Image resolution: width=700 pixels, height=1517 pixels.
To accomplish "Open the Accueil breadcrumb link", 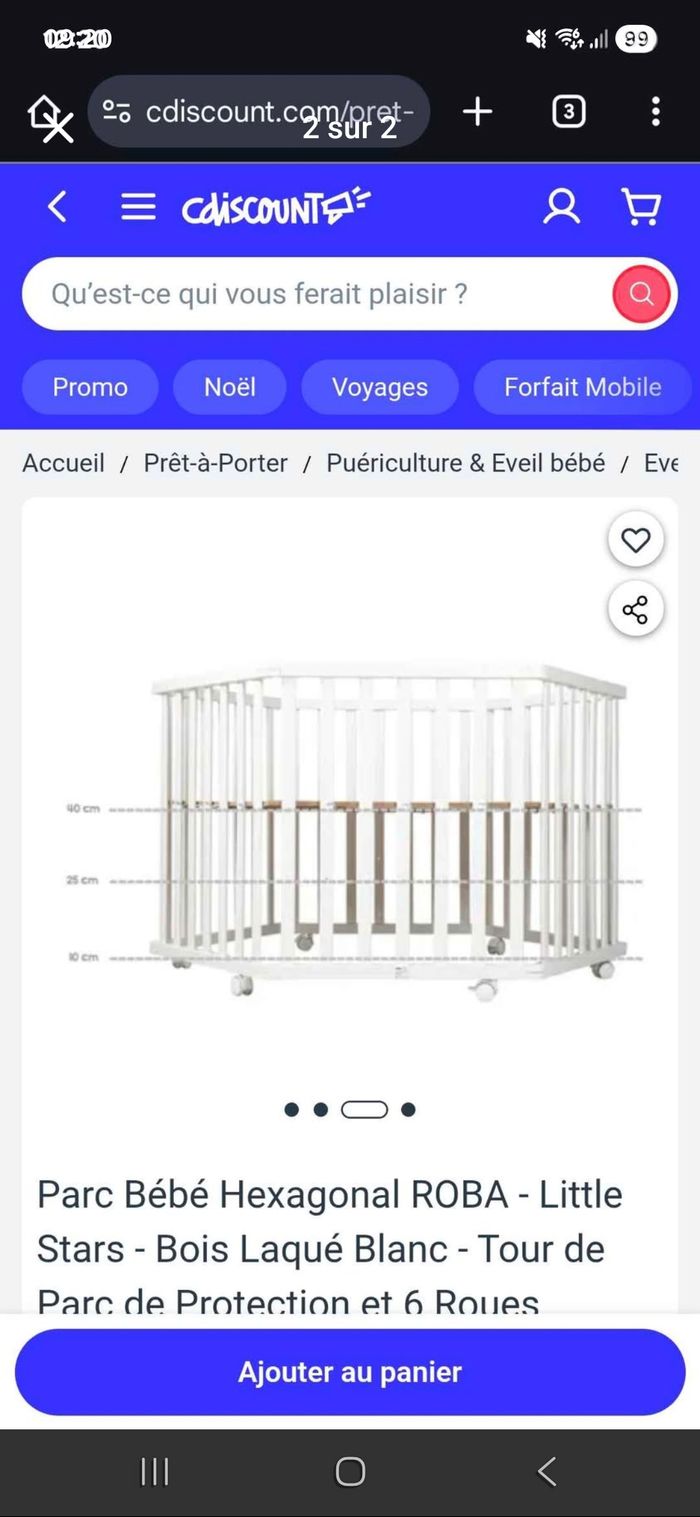I will 63,463.
